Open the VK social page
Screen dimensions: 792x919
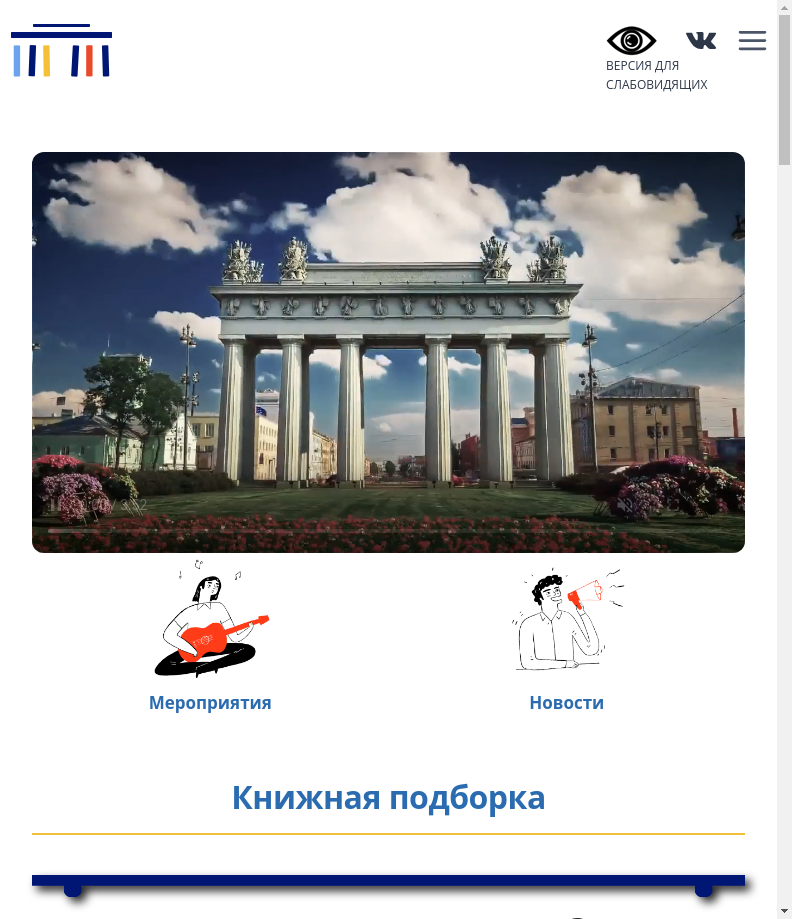tap(701, 40)
